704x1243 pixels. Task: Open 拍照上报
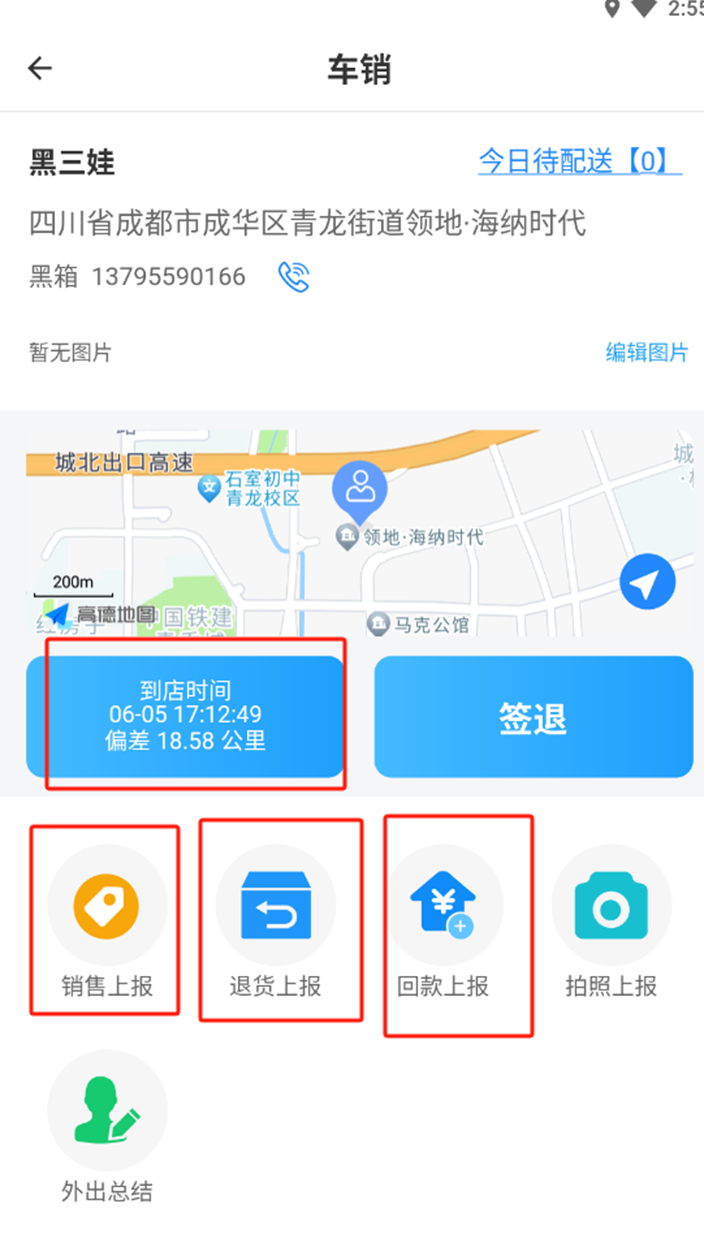pos(611,906)
